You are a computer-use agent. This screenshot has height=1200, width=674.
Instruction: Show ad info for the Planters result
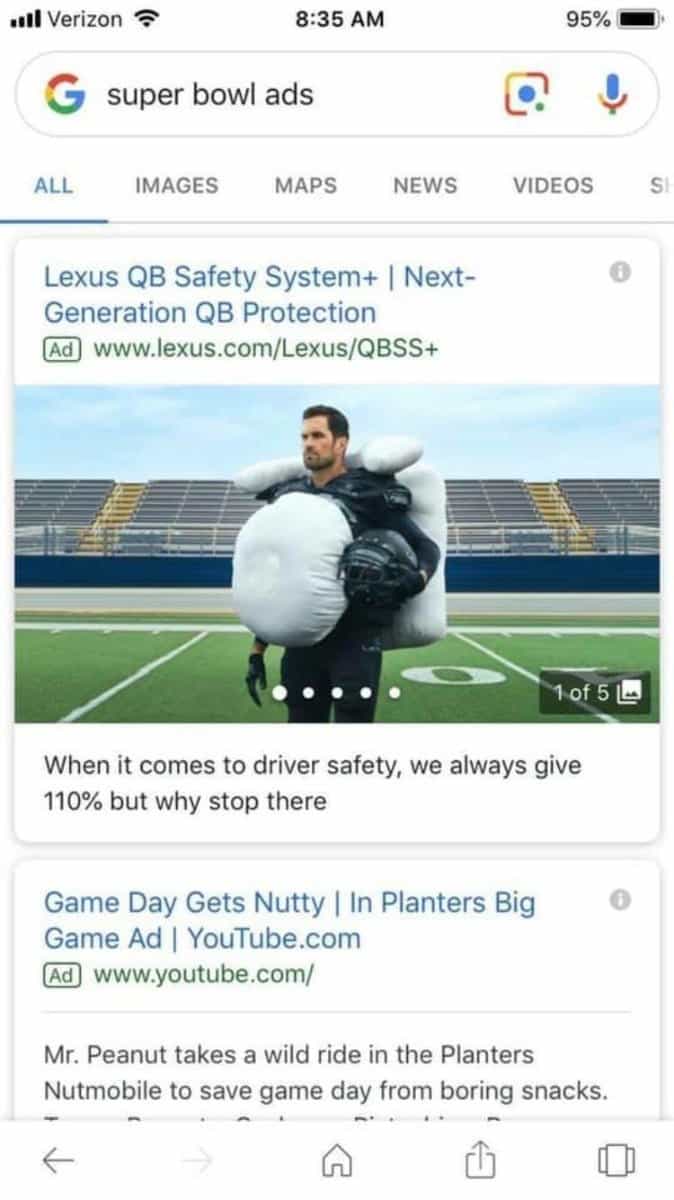[620, 900]
